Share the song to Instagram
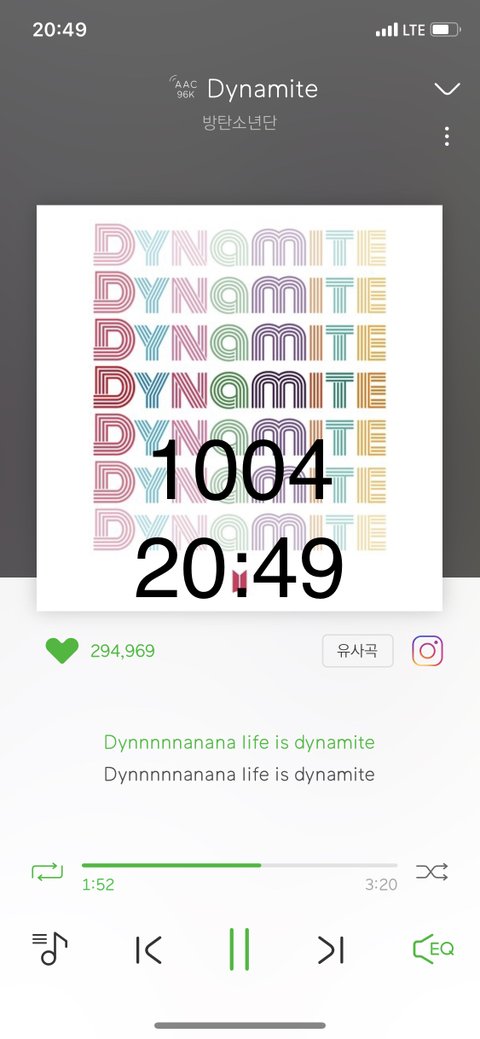Image resolution: width=480 pixels, height=1039 pixels. coord(428,651)
